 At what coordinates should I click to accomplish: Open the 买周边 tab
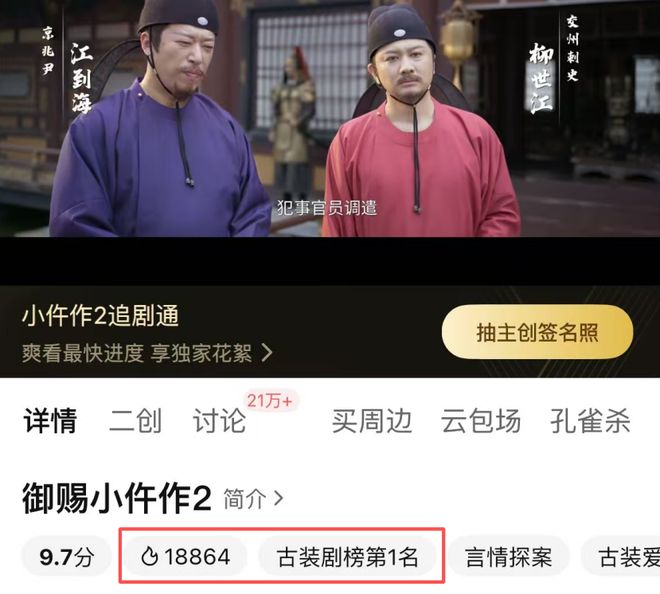[x=371, y=421]
